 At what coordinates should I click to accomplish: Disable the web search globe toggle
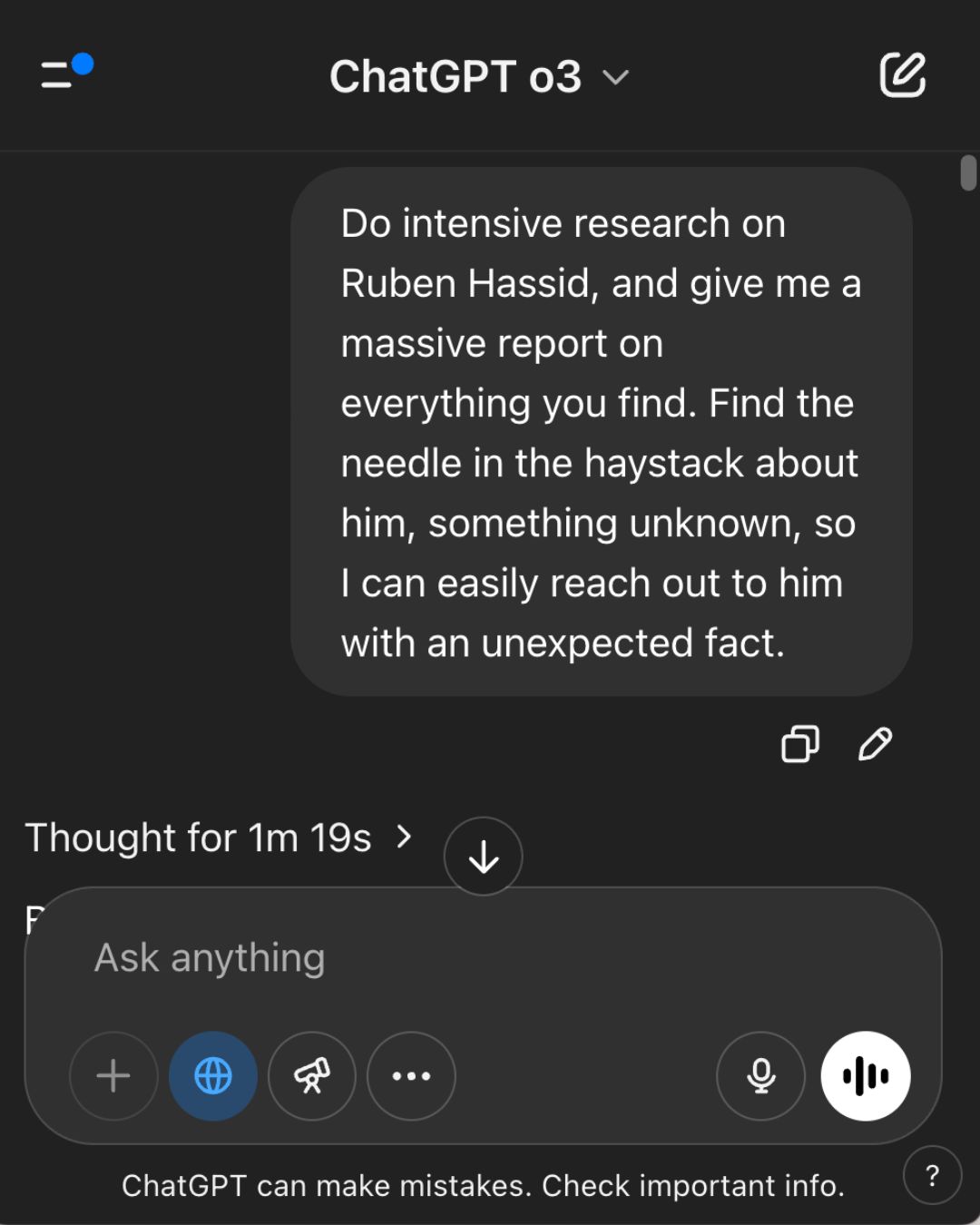213,1076
